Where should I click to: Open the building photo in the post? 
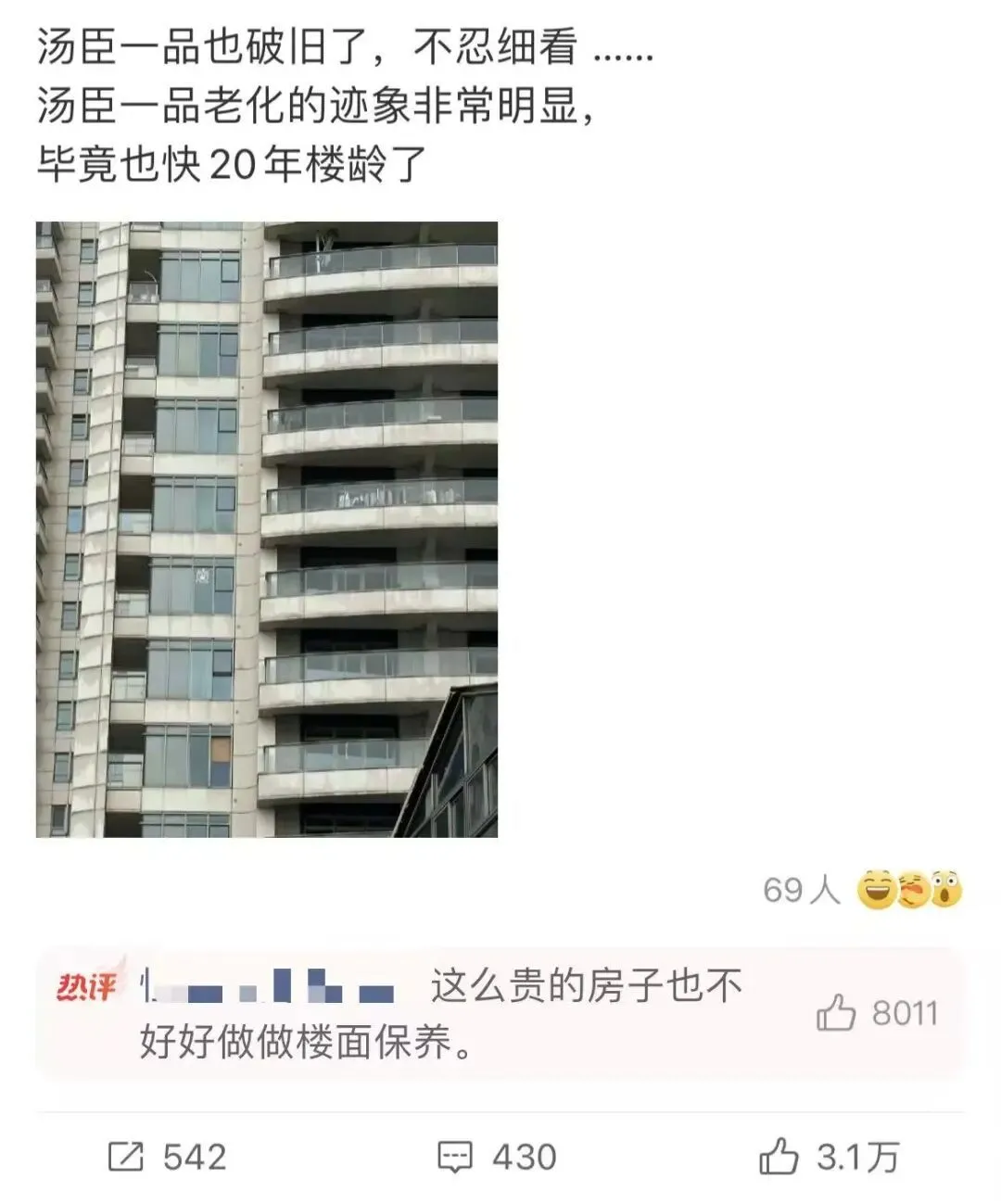[x=267, y=529]
